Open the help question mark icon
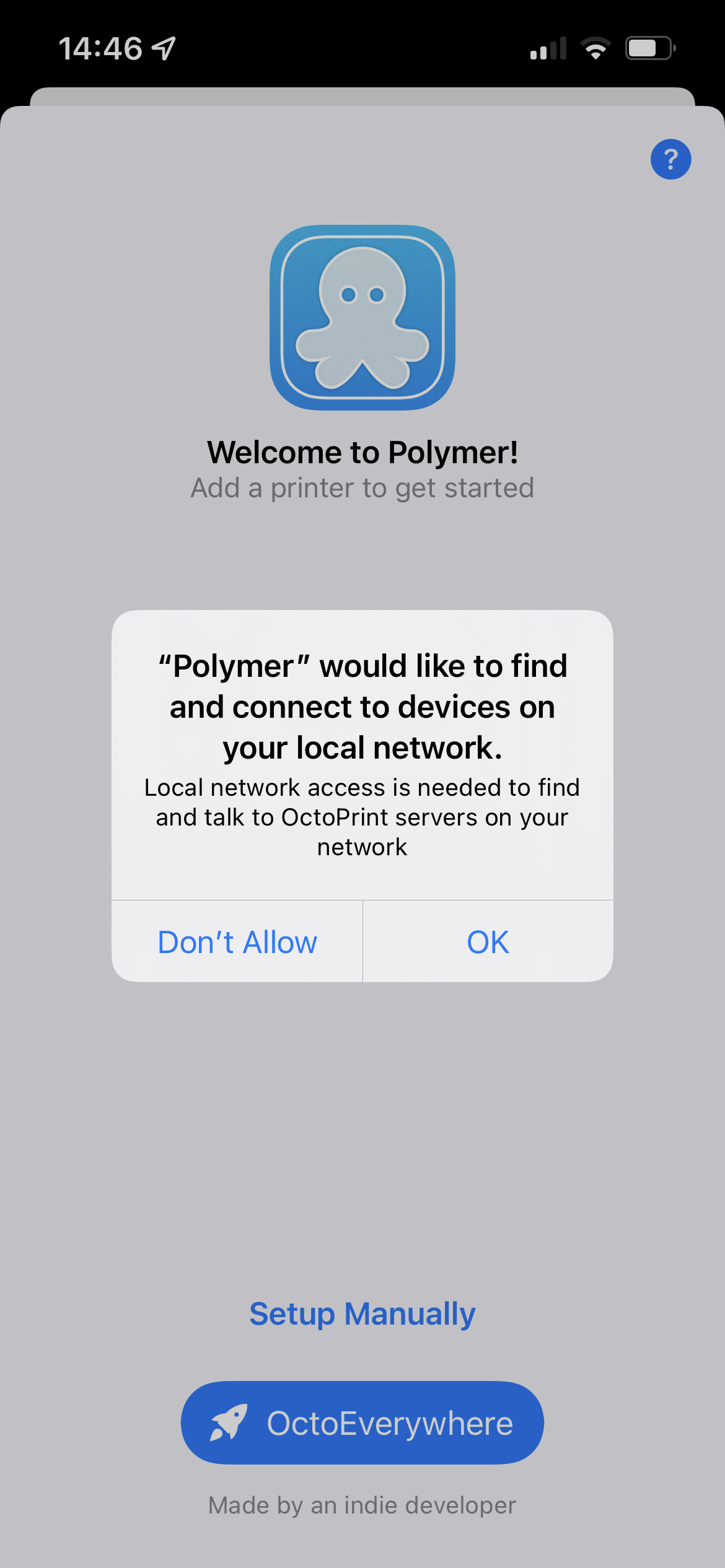The width and height of the screenshot is (725, 1568). point(670,160)
